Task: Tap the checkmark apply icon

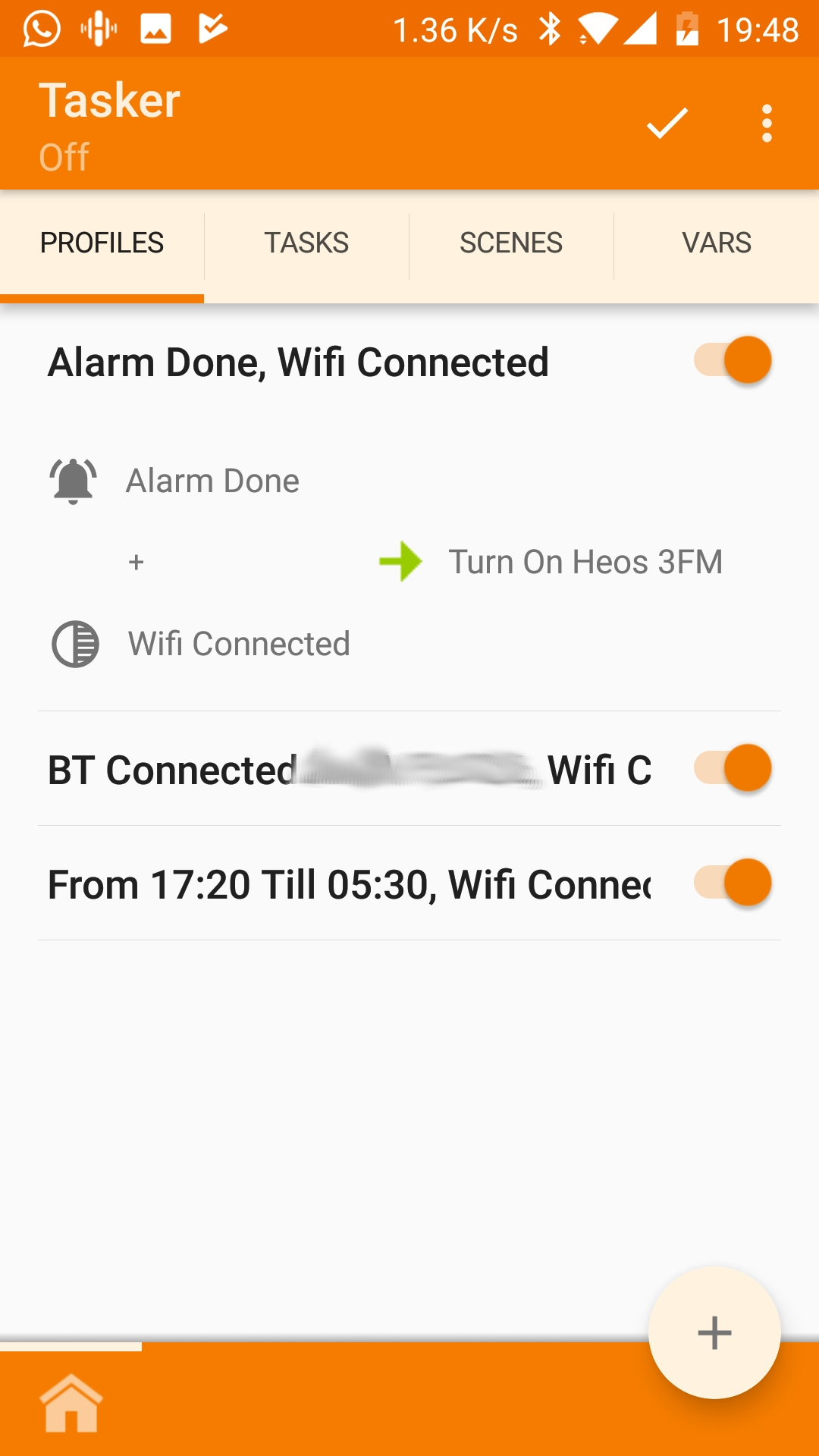Action: tap(667, 123)
